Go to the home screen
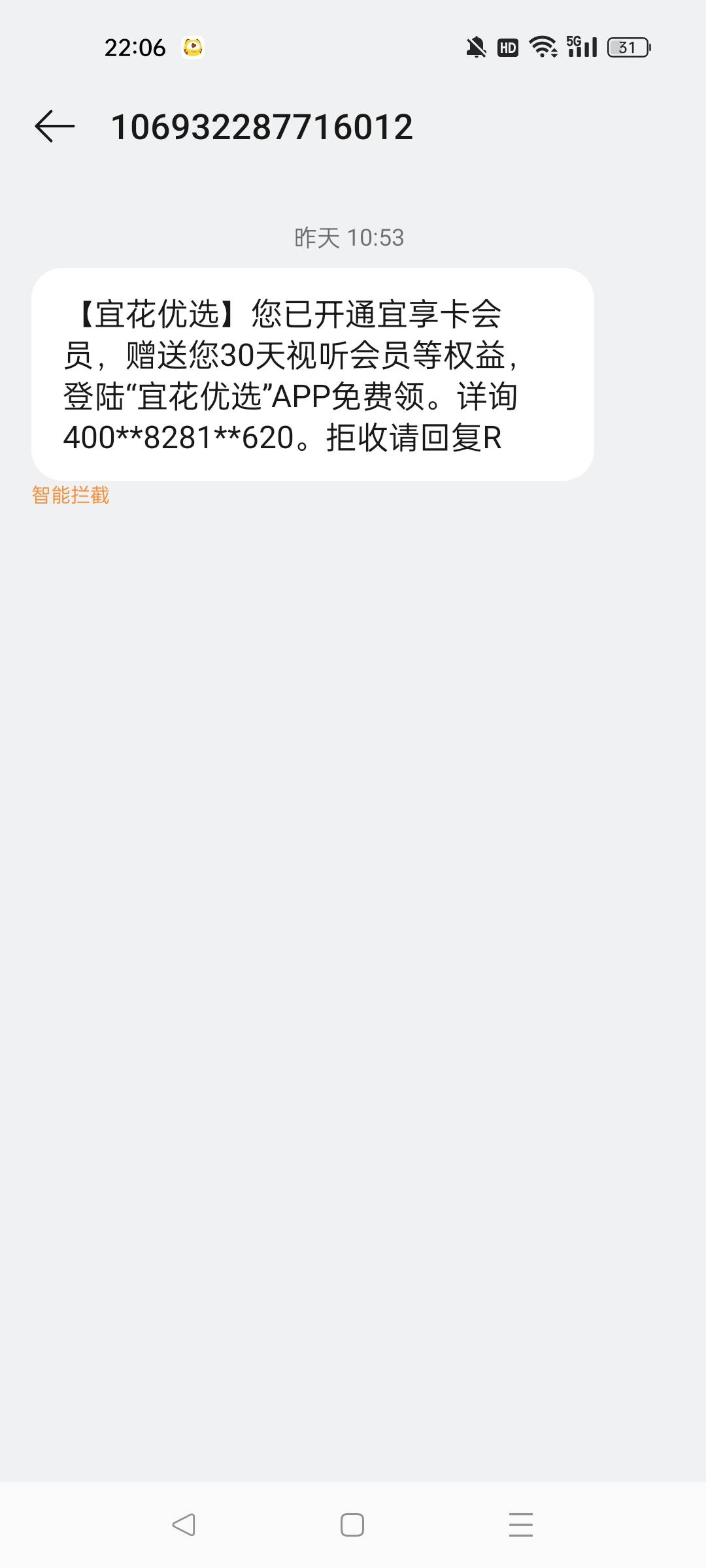The image size is (706, 1568). coord(352,1524)
